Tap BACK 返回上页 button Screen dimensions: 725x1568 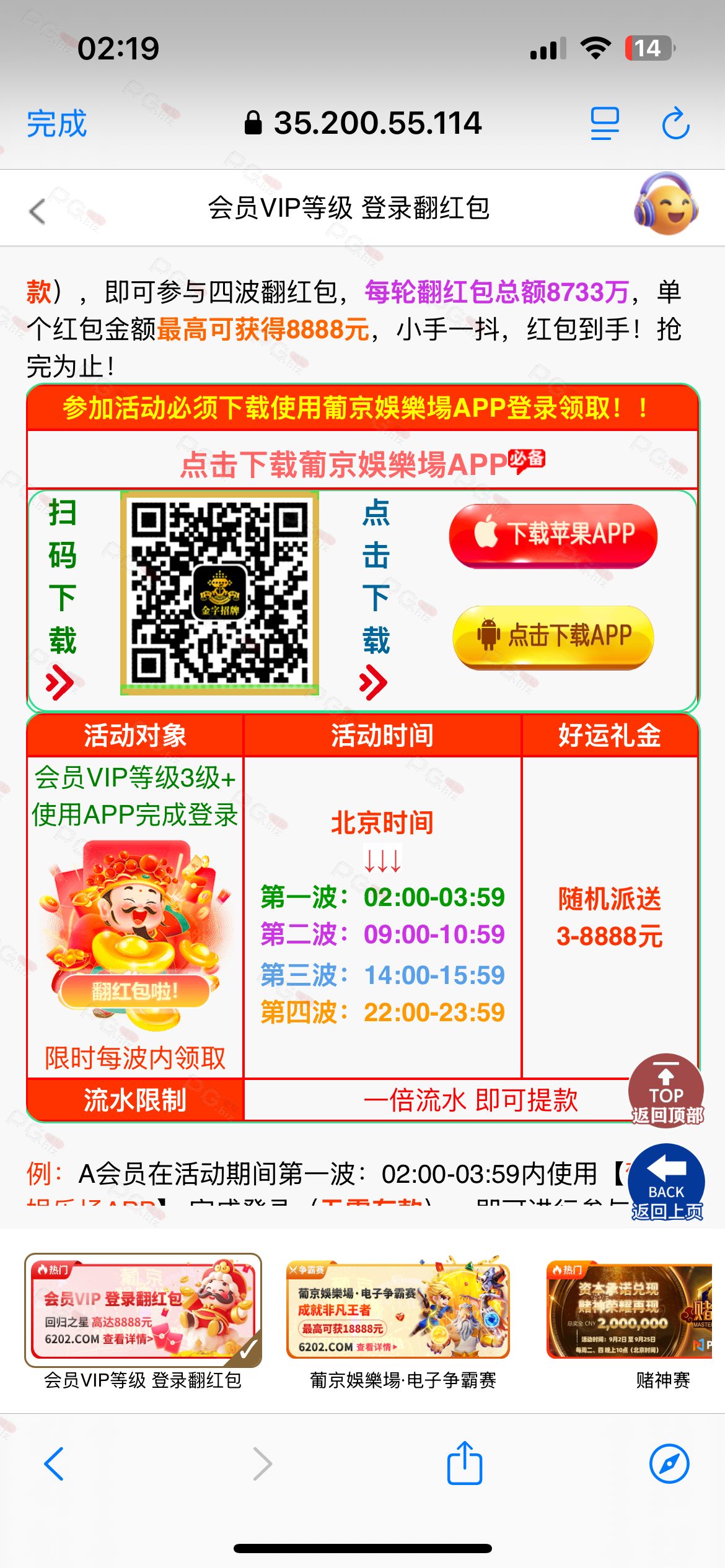click(x=666, y=1182)
